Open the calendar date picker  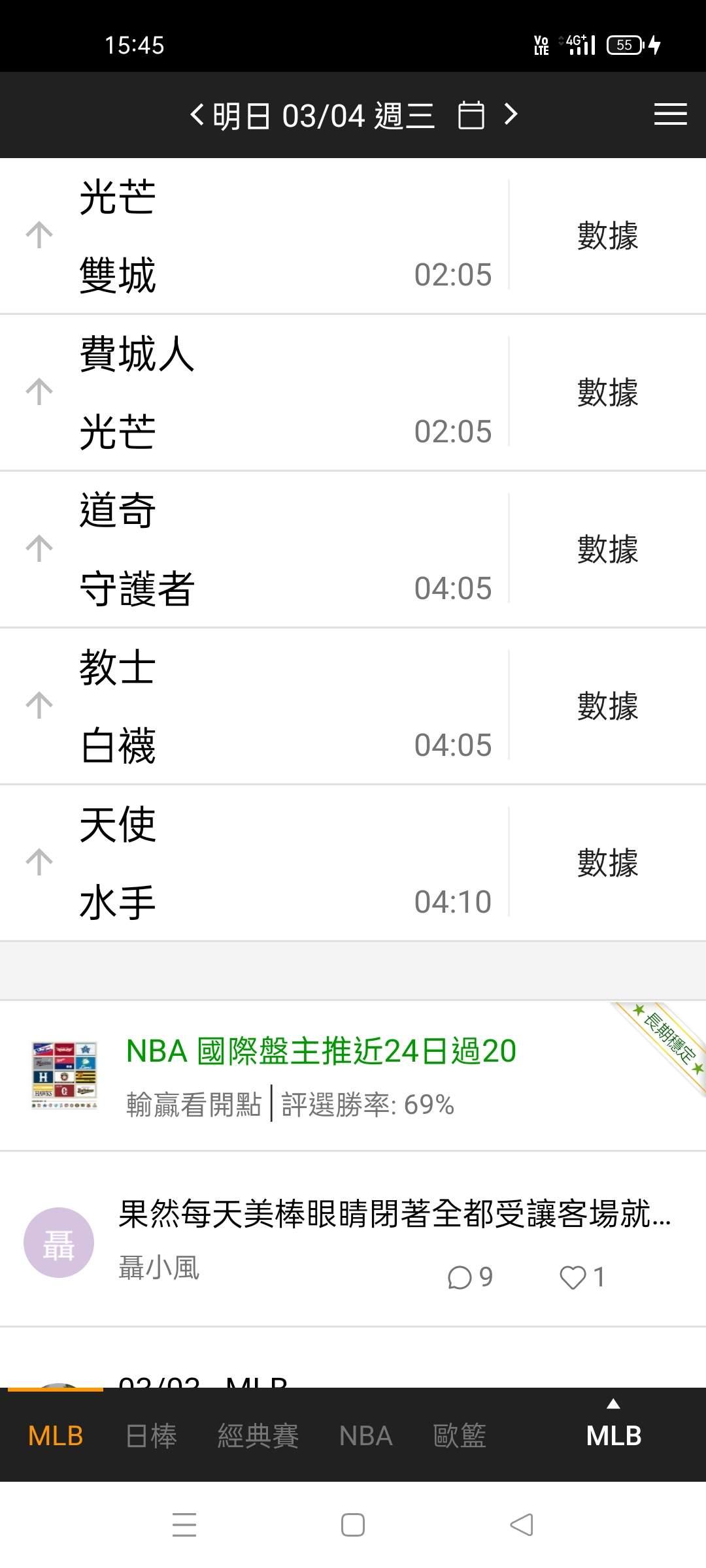coord(471,116)
